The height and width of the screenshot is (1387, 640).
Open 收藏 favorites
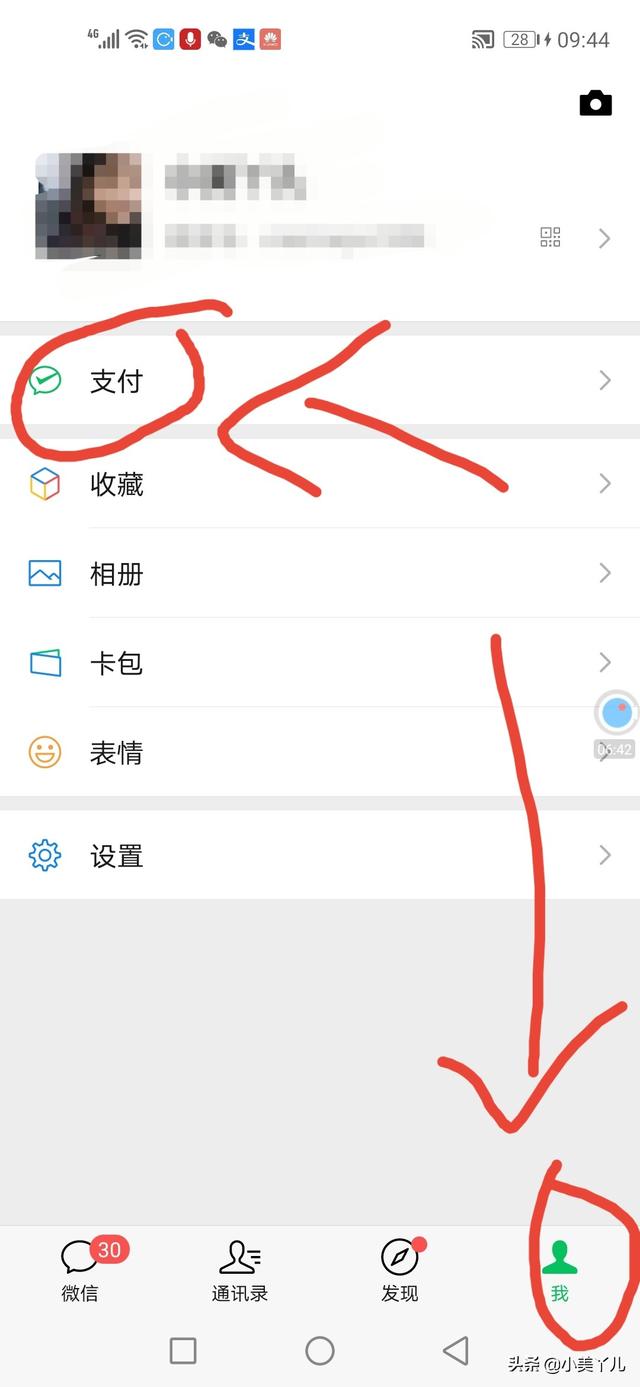(320, 484)
